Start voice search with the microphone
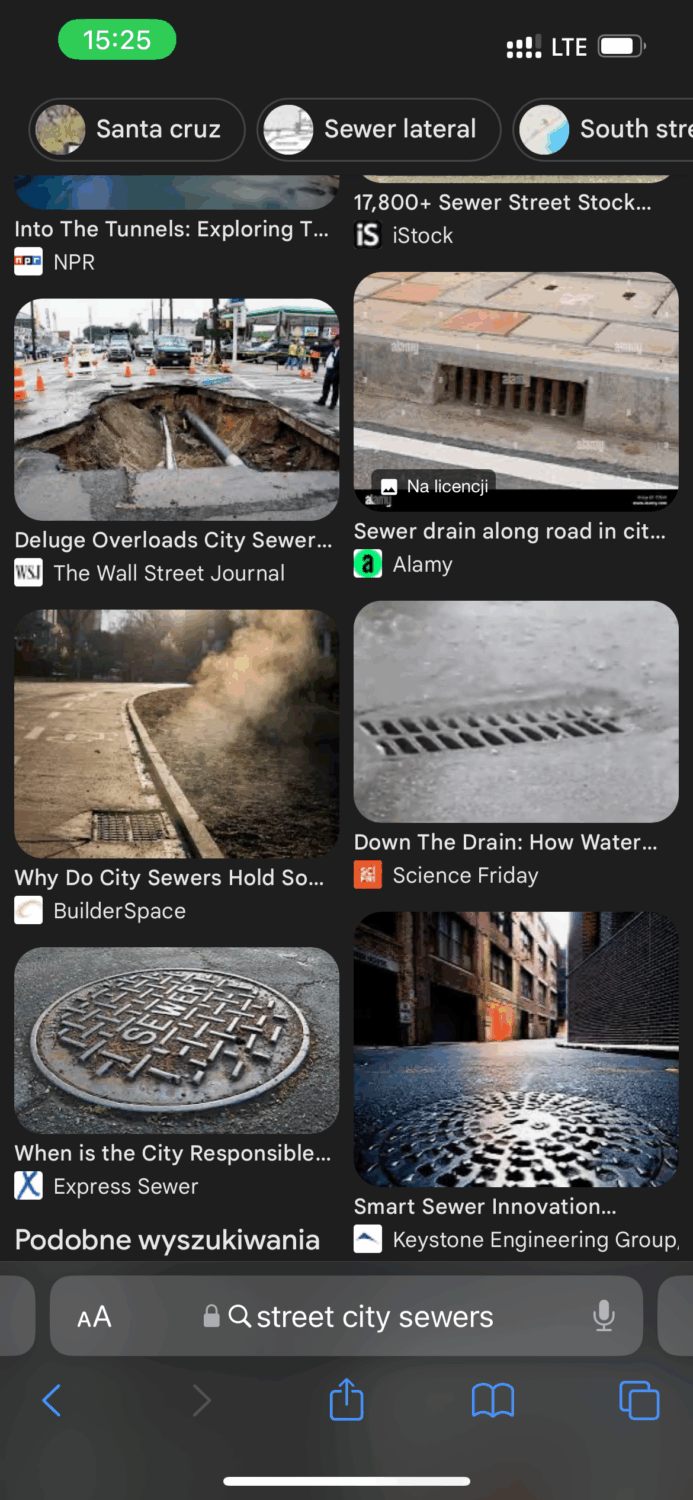Viewport: 693px width, 1500px height. 604,1316
